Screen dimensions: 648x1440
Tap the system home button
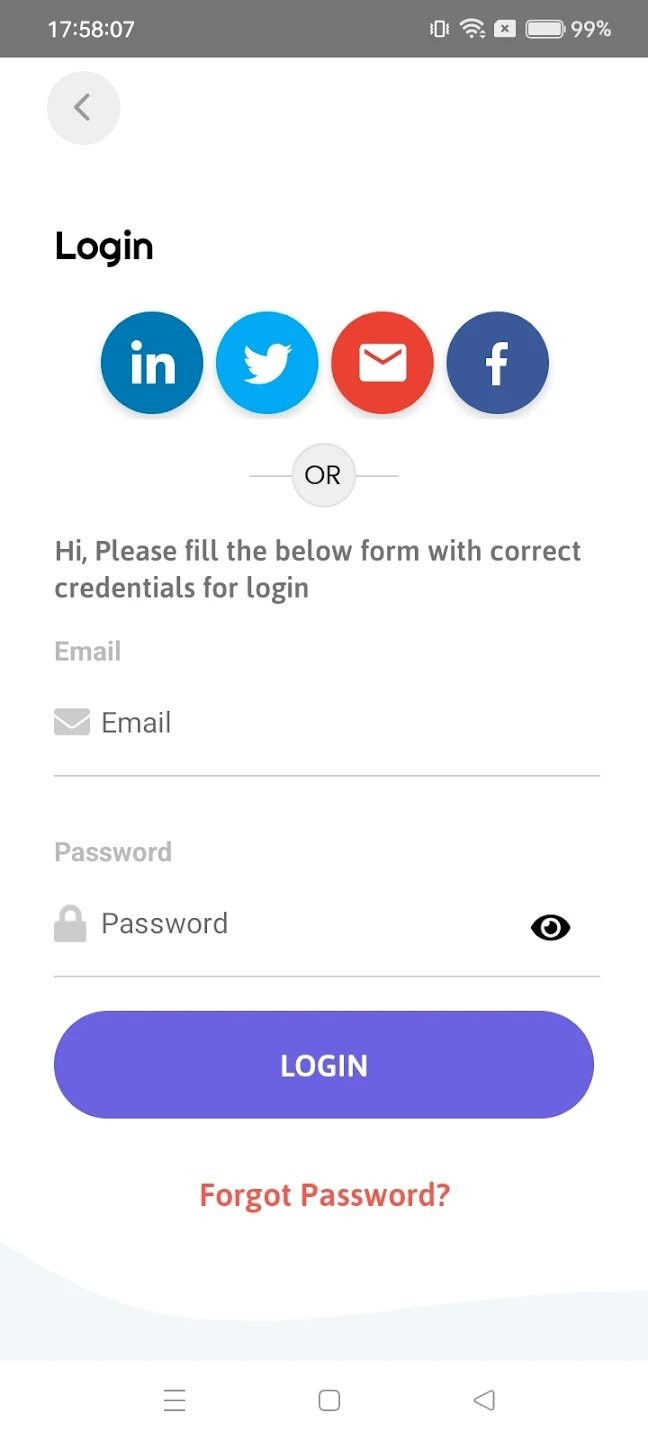(329, 1400)
